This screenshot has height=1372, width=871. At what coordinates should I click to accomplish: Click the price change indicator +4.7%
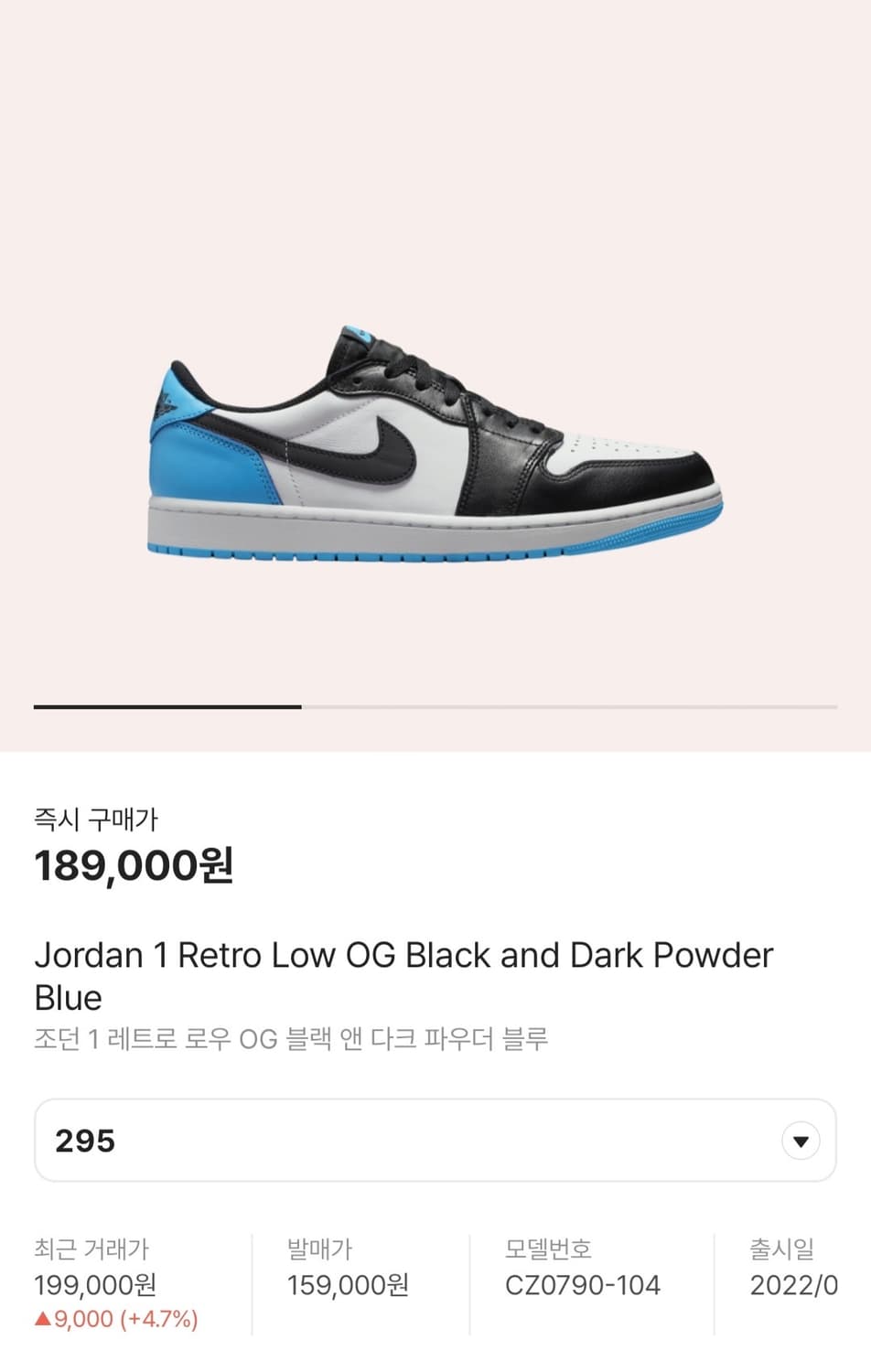114,1320
